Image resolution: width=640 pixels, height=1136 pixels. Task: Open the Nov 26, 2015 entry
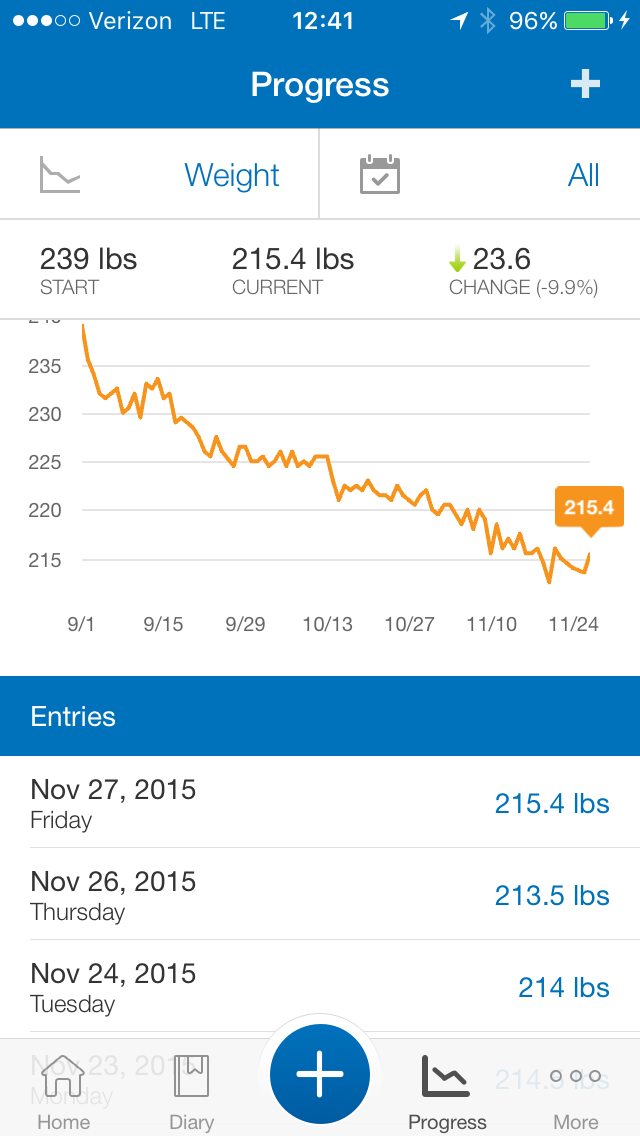pyautogui.click(x=320, y=894)
